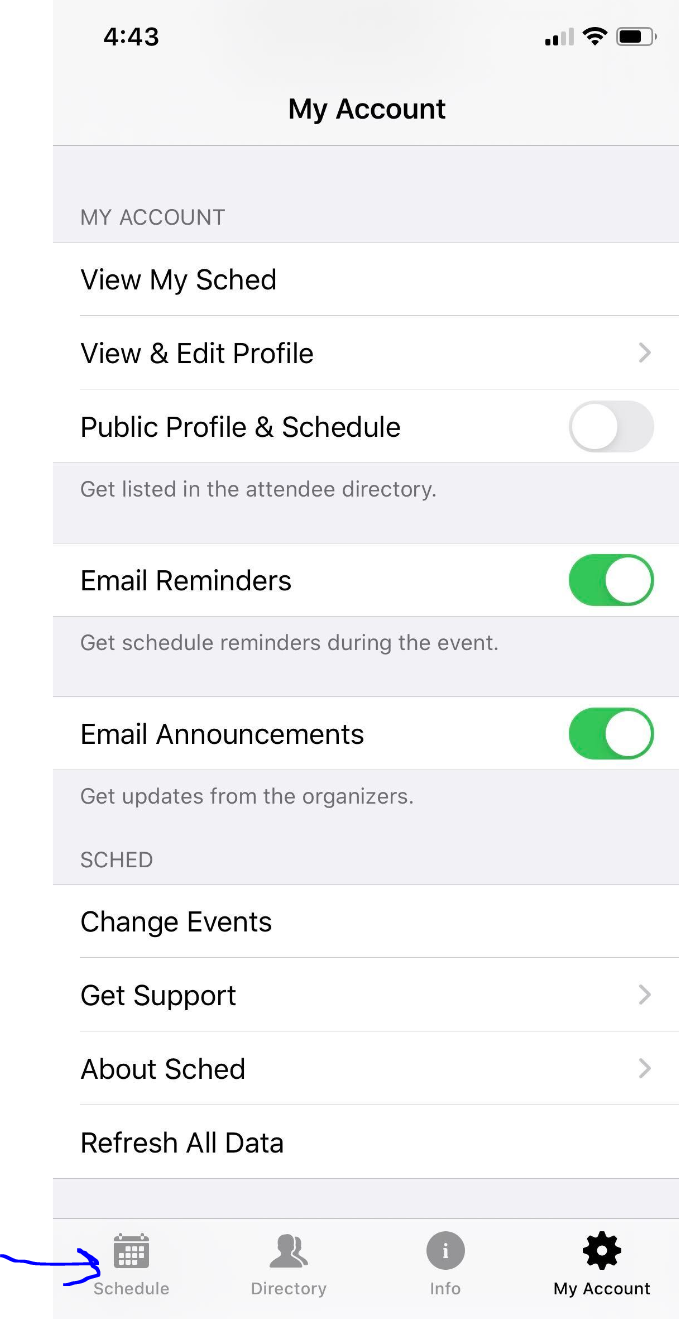Open View & Edit Profile
The image size is (679, 1319).
(x=366, y=353)
